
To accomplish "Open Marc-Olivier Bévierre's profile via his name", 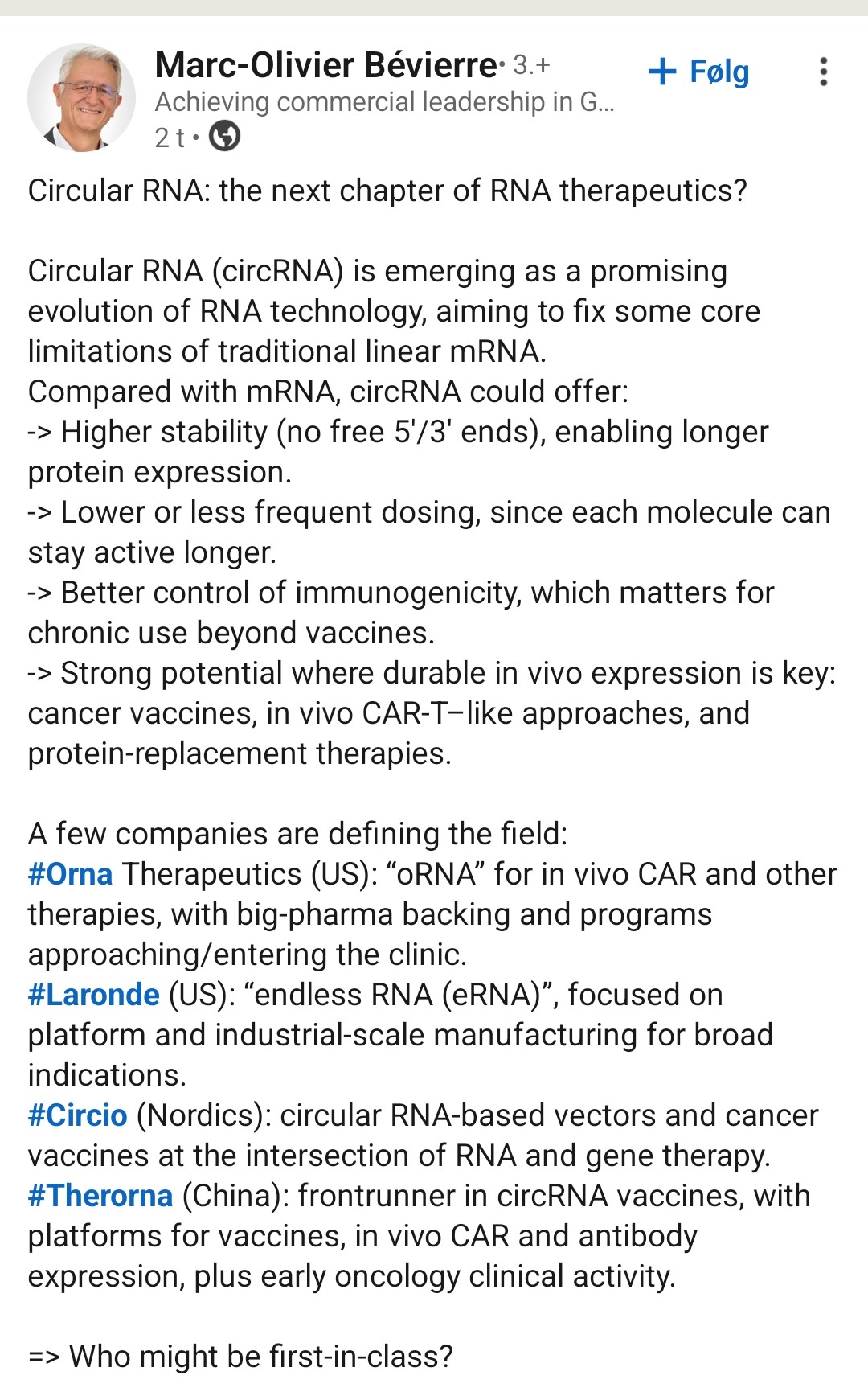I will pyautogui.click(x=325, y=65).
